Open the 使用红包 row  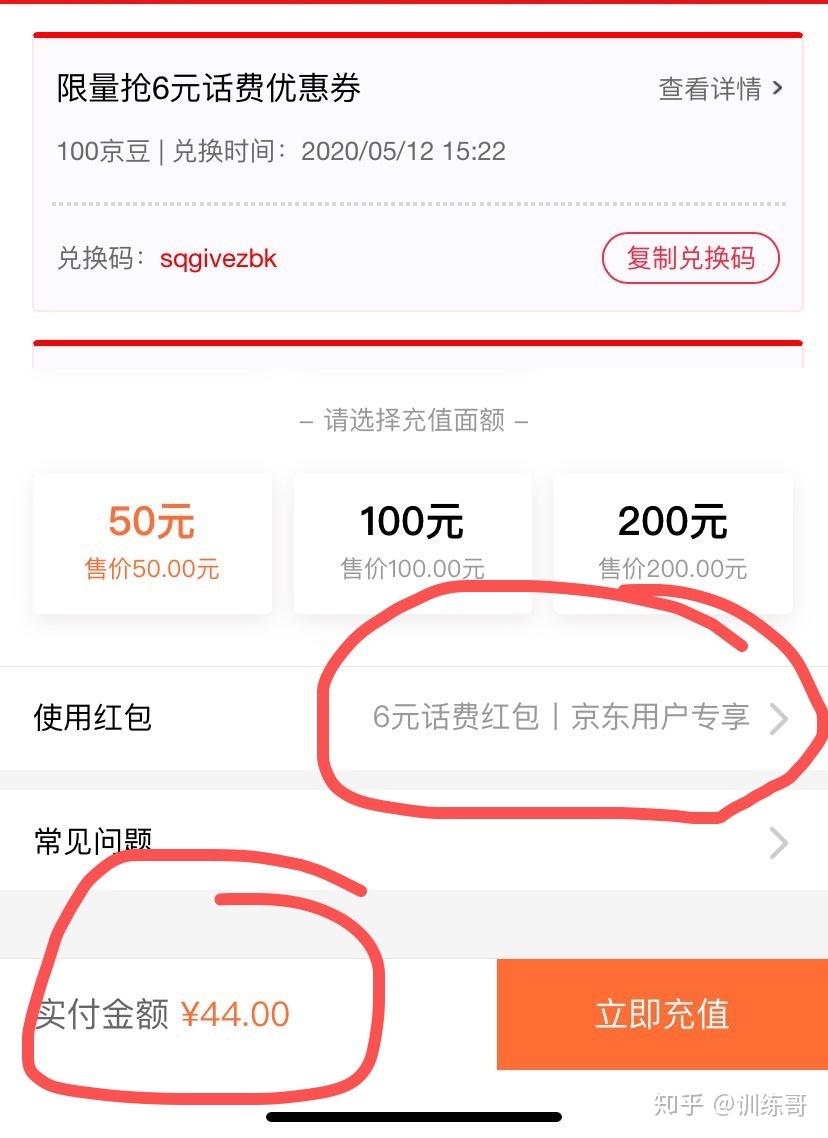click(414, 717)
